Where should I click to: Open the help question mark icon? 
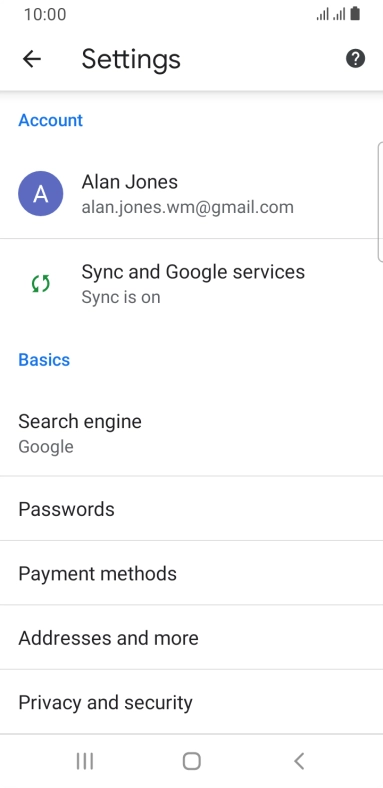click(355, 59)
